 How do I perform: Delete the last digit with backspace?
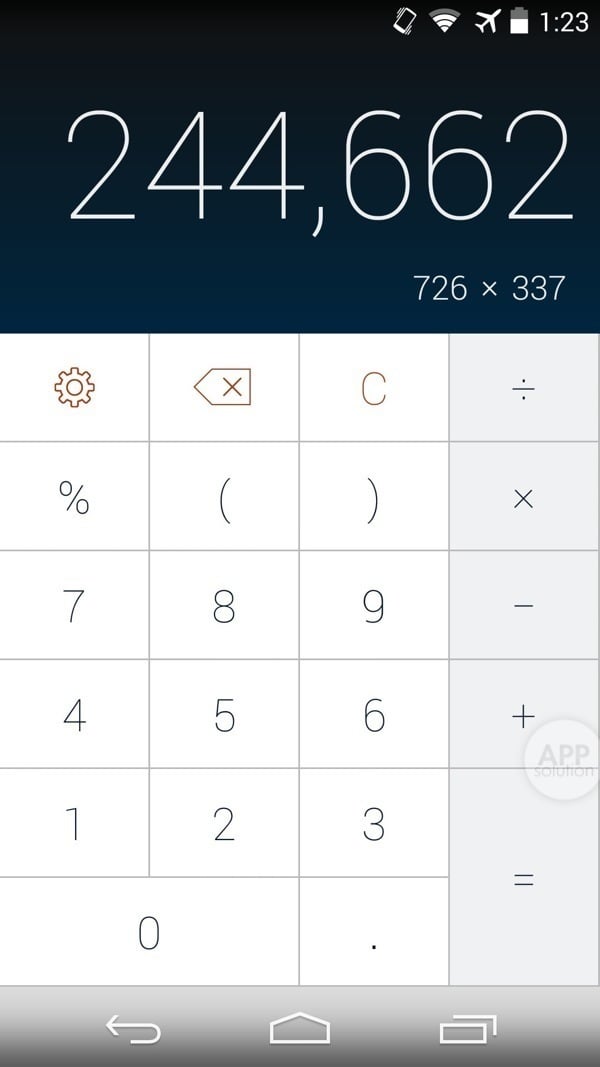coord(224,387)
